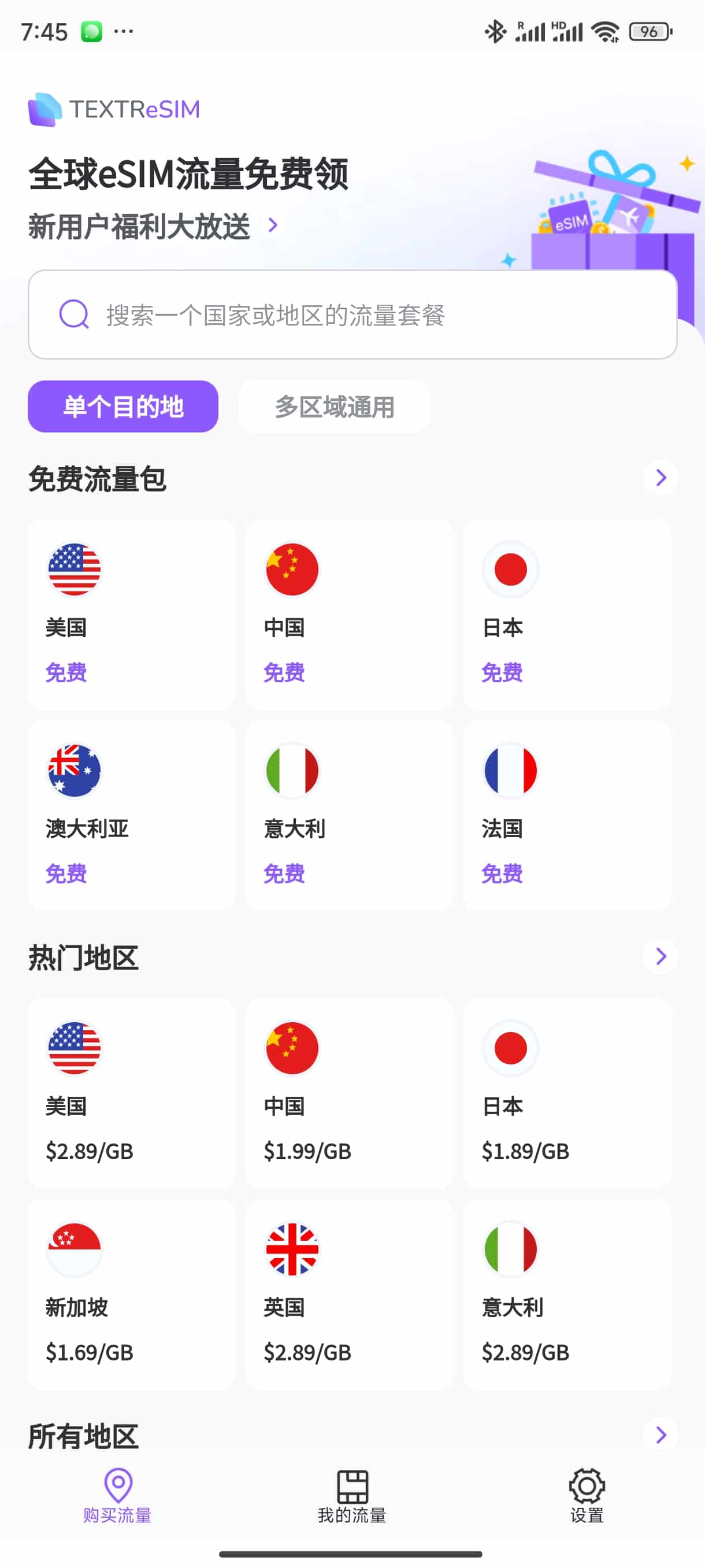
Task: View more 热门地区 with the arrow
Action: (x=660, y=956)
